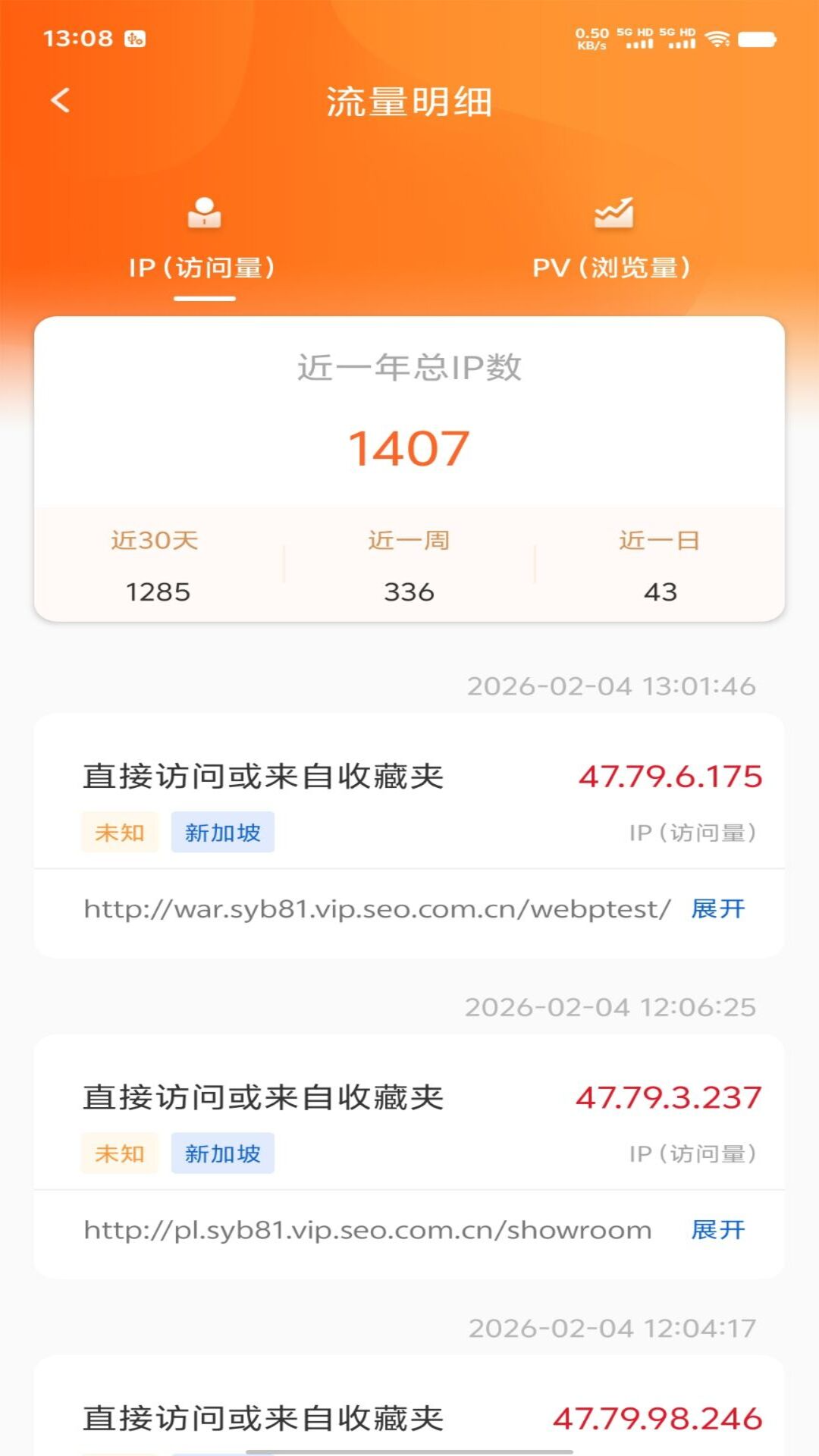The width and height of the screenshot is (819, 1456).
Task: Toggle the 新加坡 tag on second record
Action: 224,1154
